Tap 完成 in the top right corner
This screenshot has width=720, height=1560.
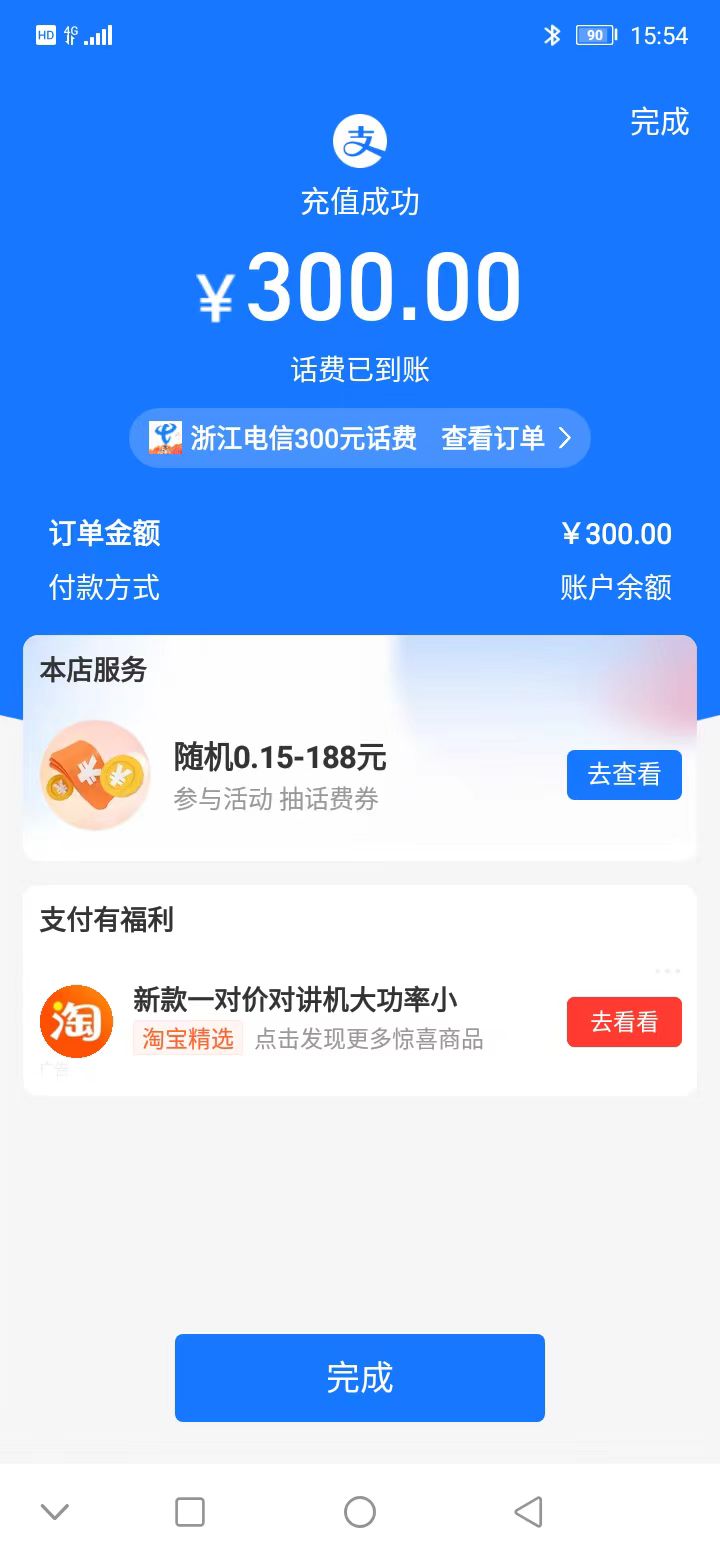[x=659, y=122]
